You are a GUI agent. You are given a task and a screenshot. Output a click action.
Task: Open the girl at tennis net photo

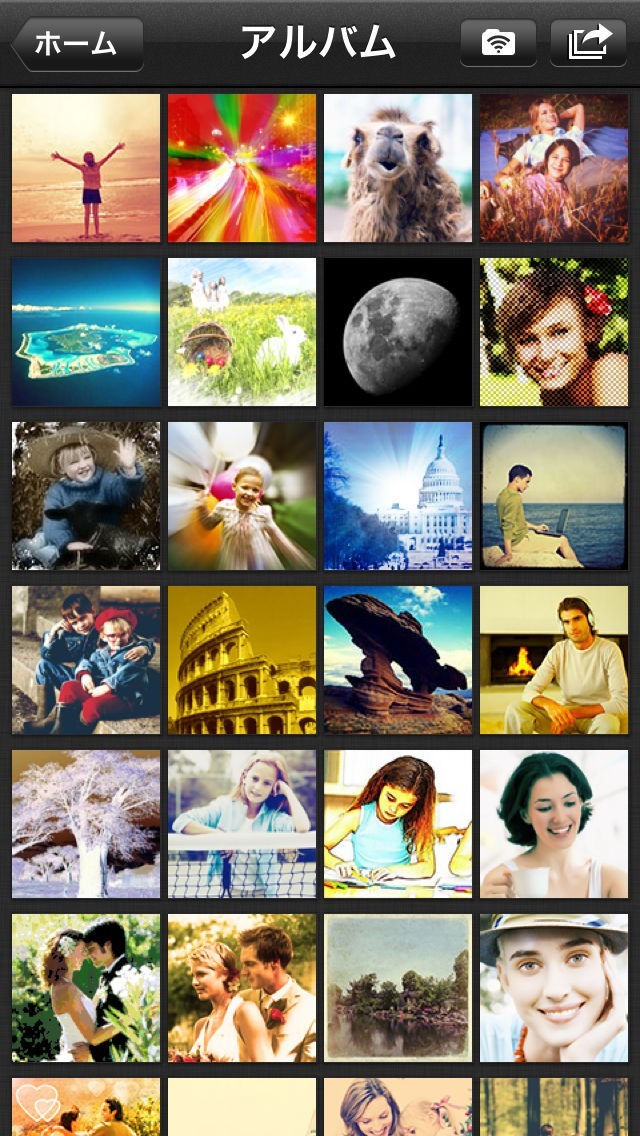click(x=242, y=824)
